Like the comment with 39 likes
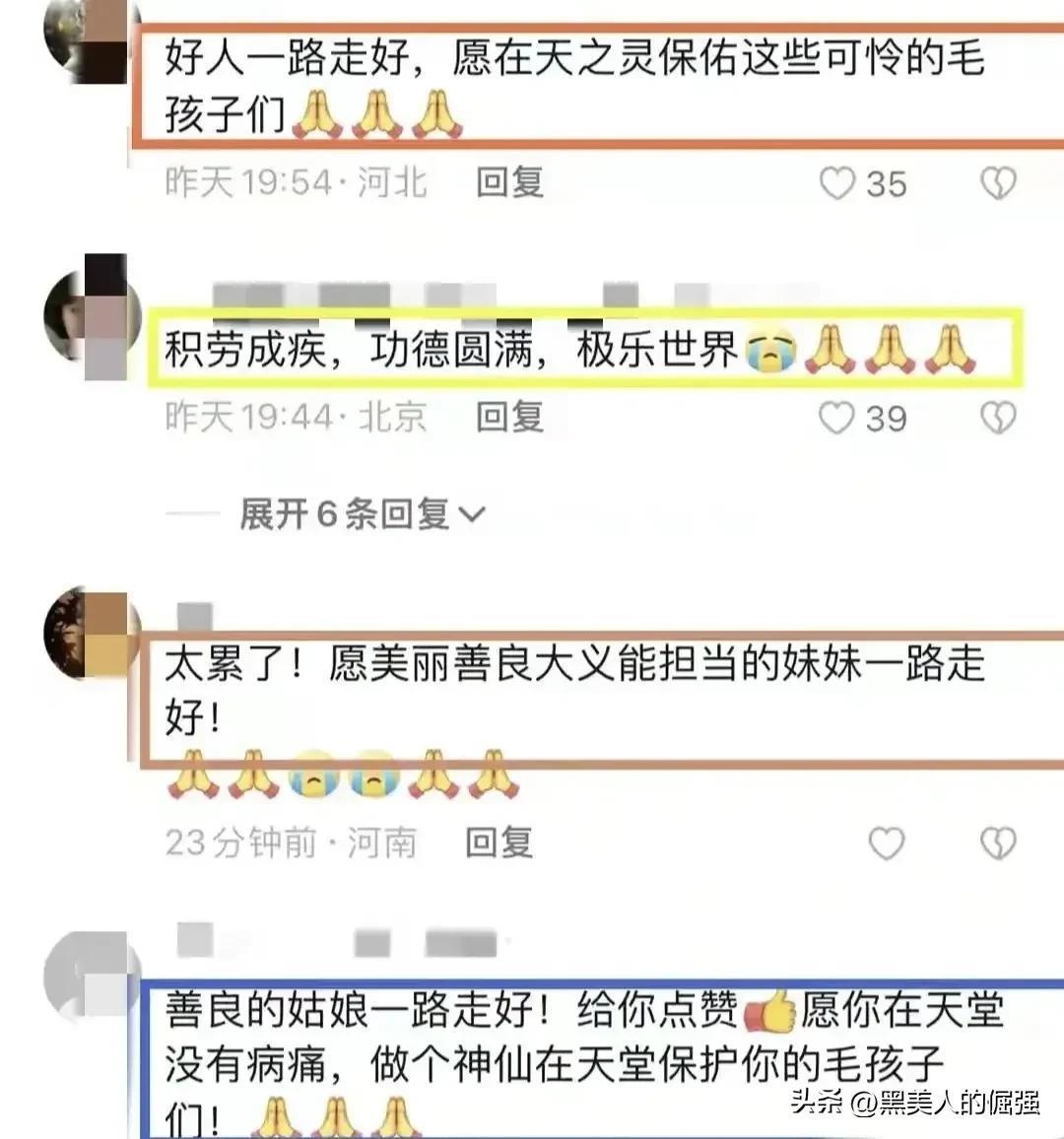Image resolution: width=1064 pixels, height=1139 pixels. click(x=837, y=418)
